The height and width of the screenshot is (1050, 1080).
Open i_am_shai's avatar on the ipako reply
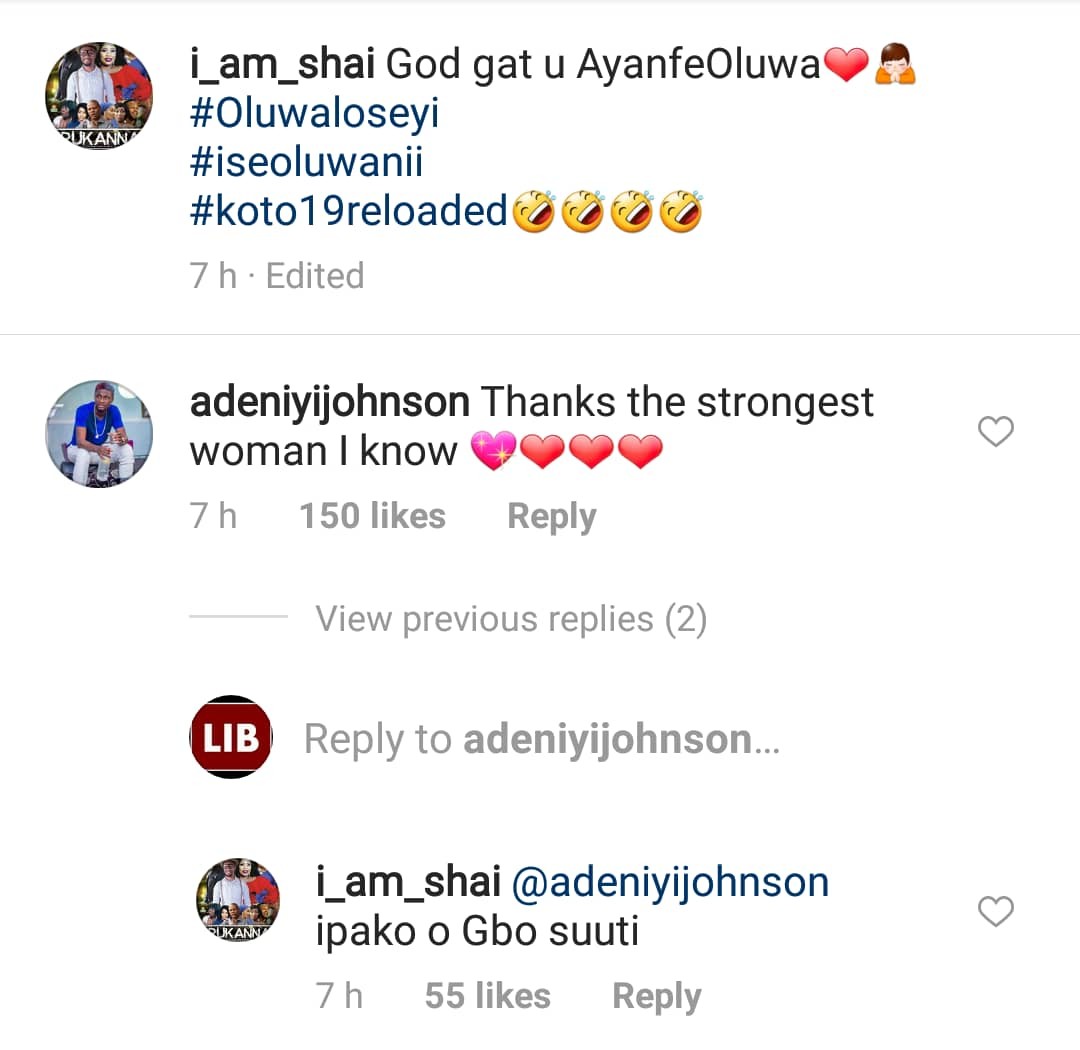point(237,899)
